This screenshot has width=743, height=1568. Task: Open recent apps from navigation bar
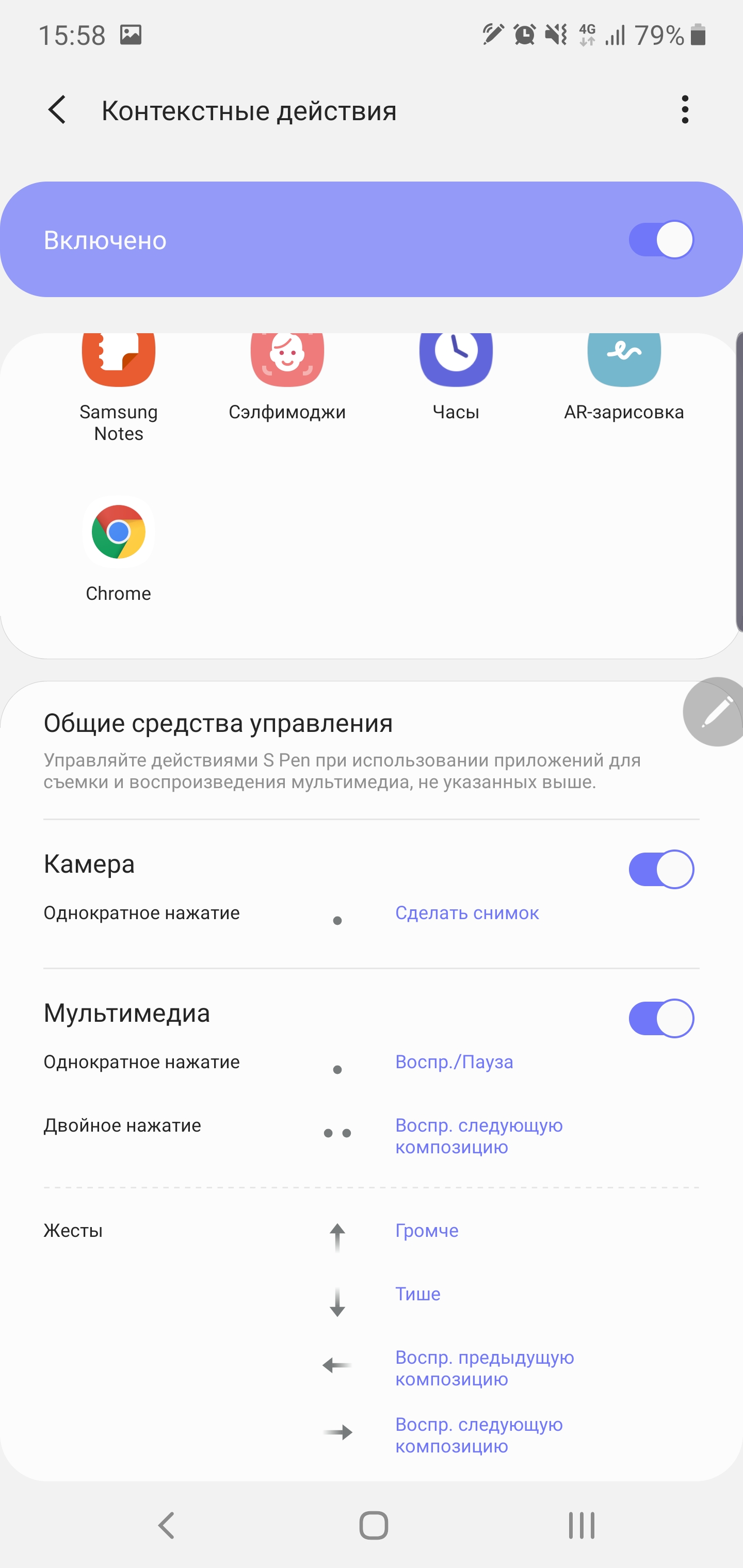pos(581,1525)
